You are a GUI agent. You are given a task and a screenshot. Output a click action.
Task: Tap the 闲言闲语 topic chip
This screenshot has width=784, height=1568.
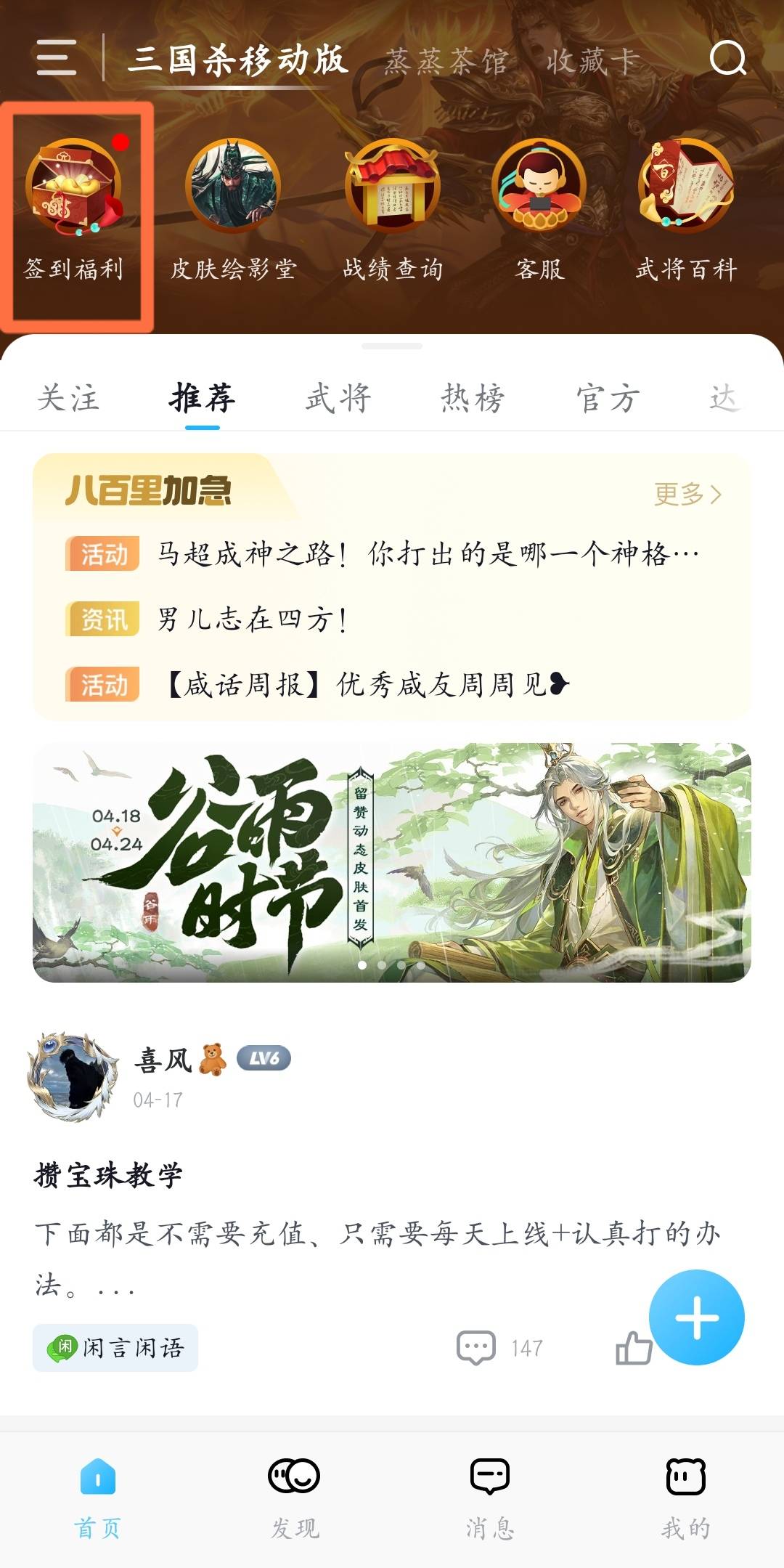click(116, 1348)
